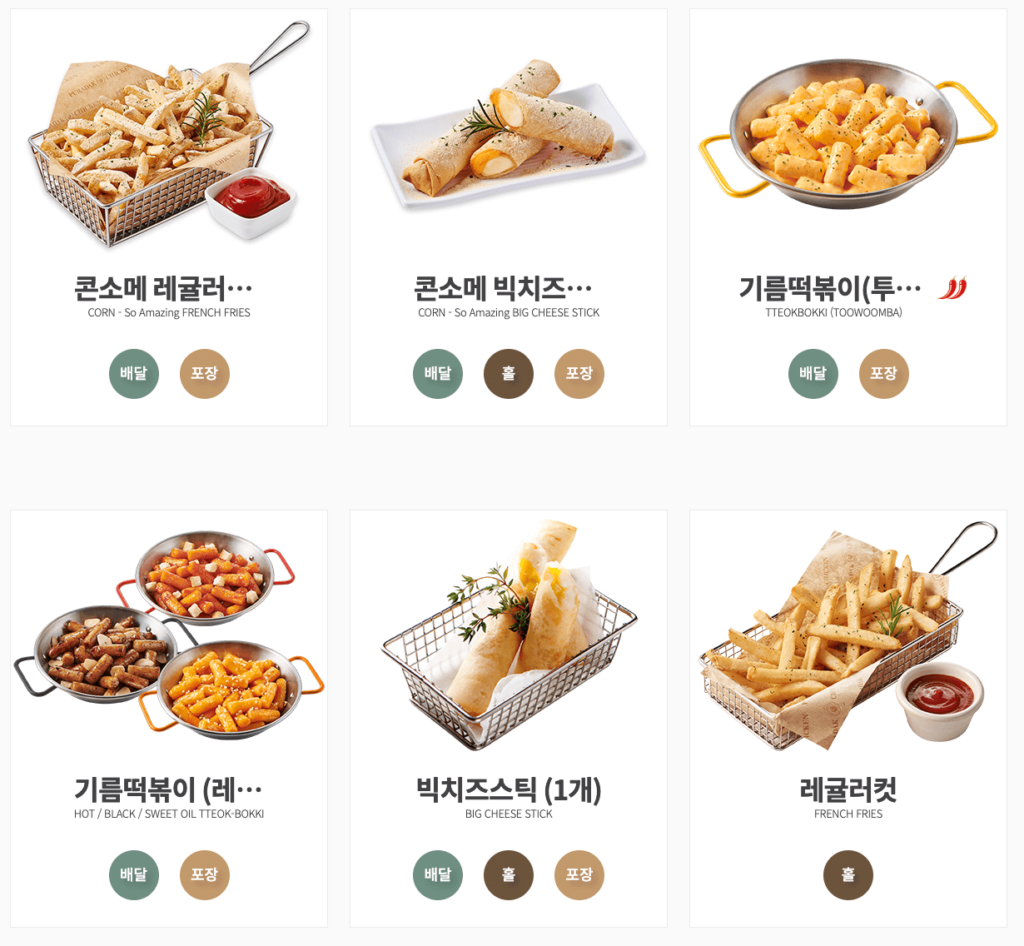Choose 포장 for 빅치즈스틱 (1개)
Screen dimensions: 1024x946
[x=579, y=875]
